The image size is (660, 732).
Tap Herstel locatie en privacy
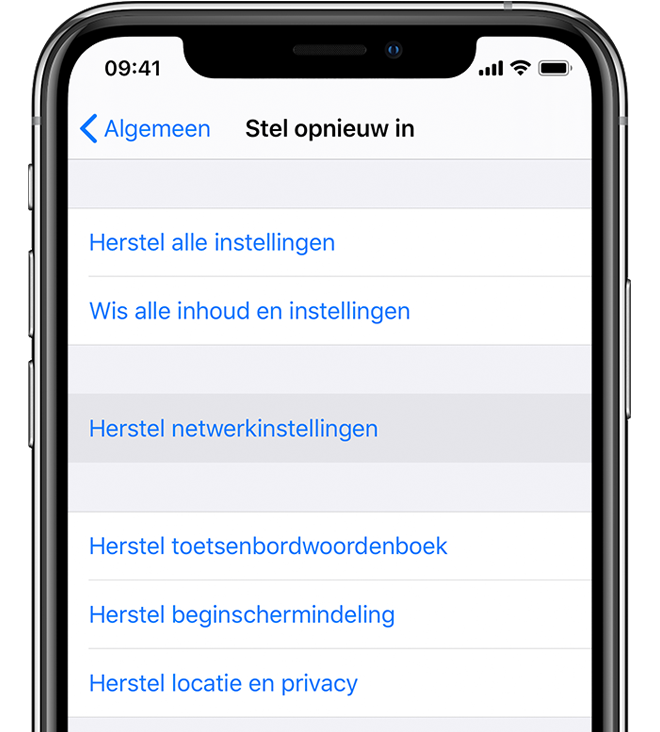[x=223, y=683]
